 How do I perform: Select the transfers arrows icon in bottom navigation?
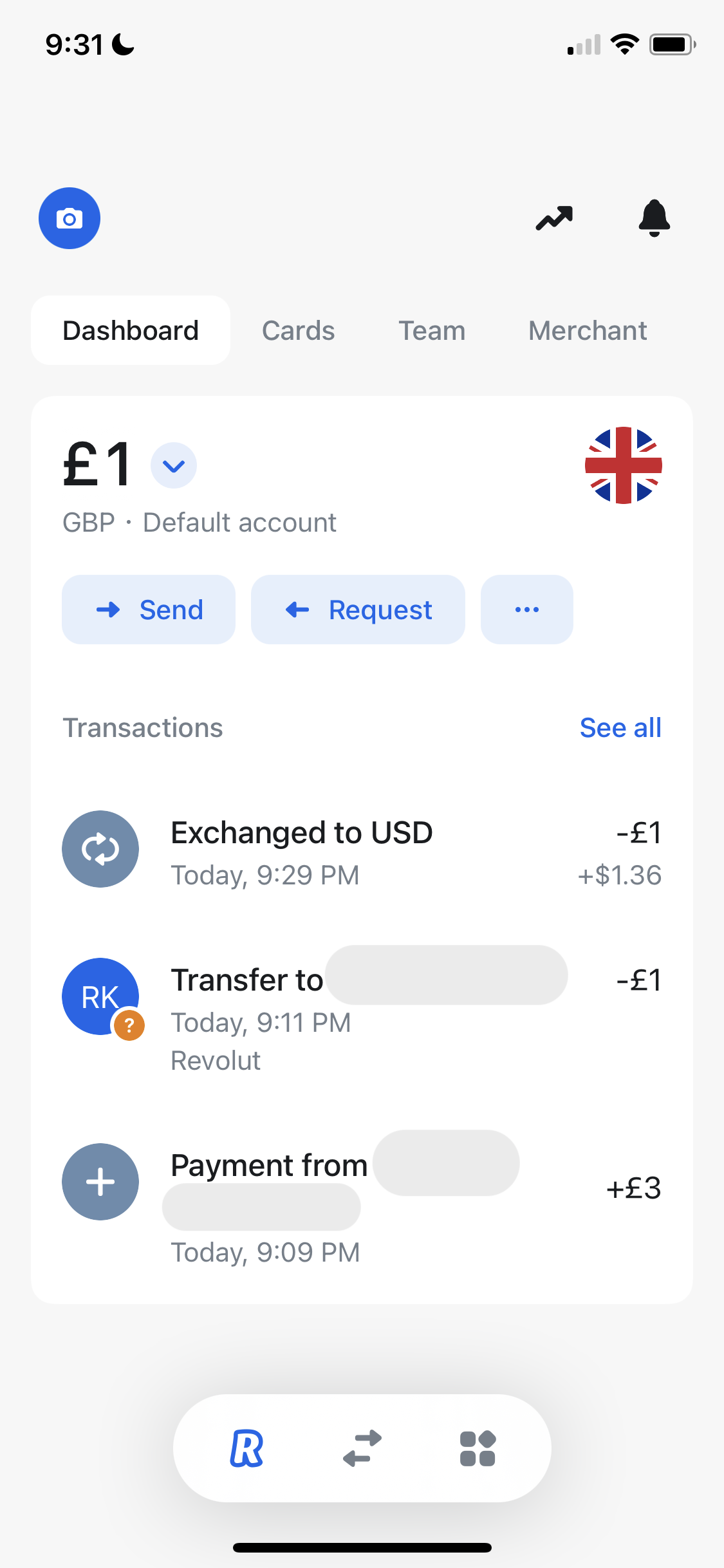[362, 1448]
